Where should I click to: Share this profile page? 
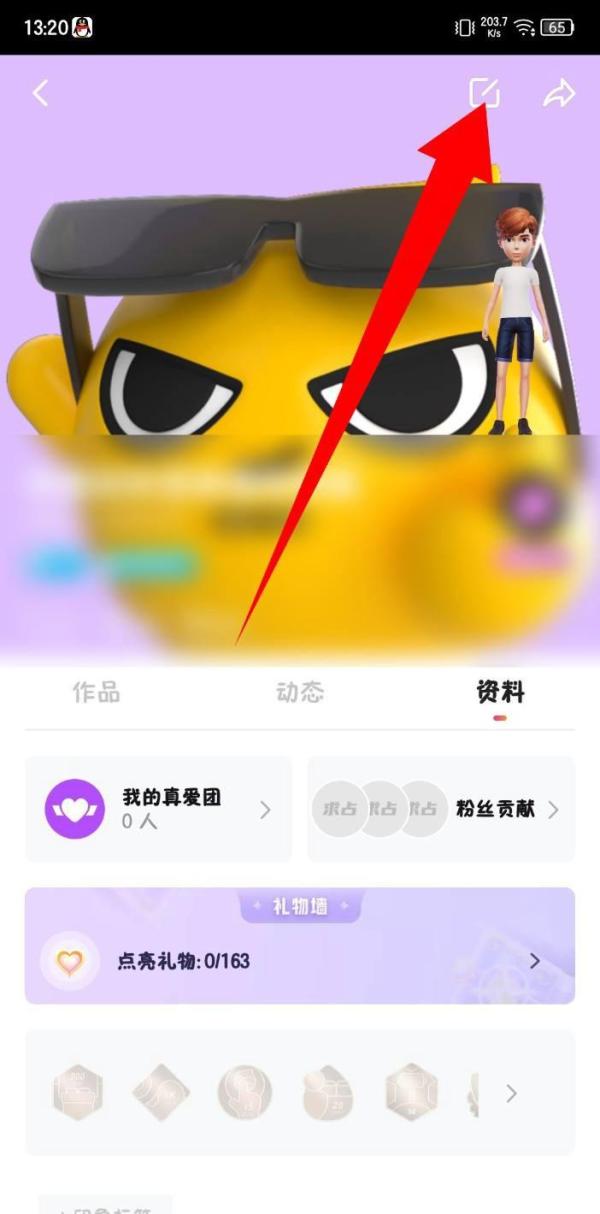(559, 94)
